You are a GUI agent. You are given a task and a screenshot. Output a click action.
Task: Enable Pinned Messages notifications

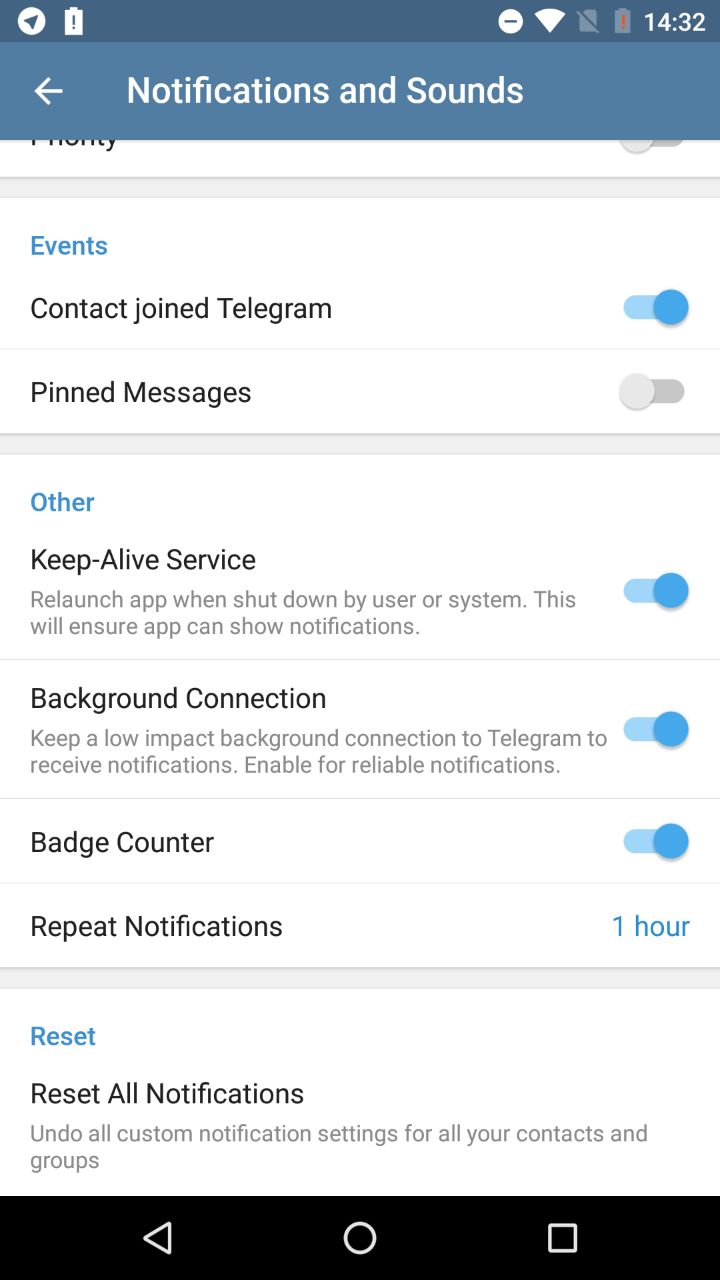653,392
